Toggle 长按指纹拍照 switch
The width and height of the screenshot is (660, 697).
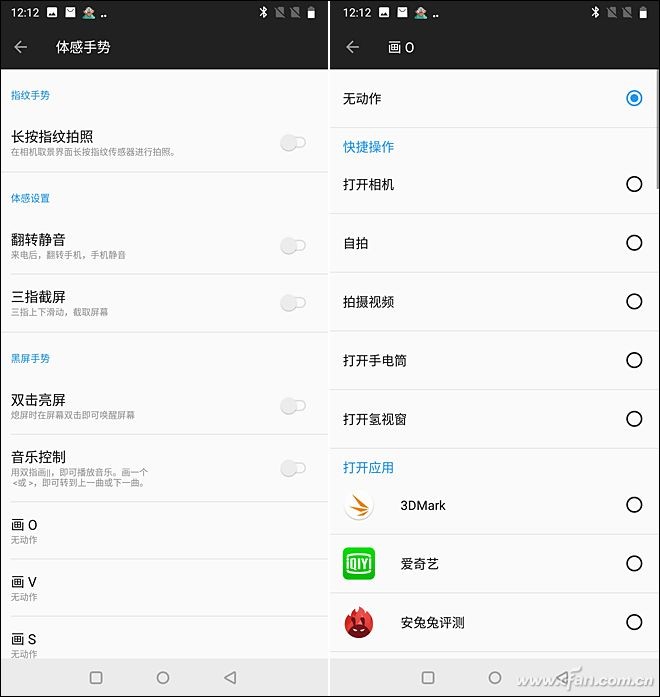292,143
